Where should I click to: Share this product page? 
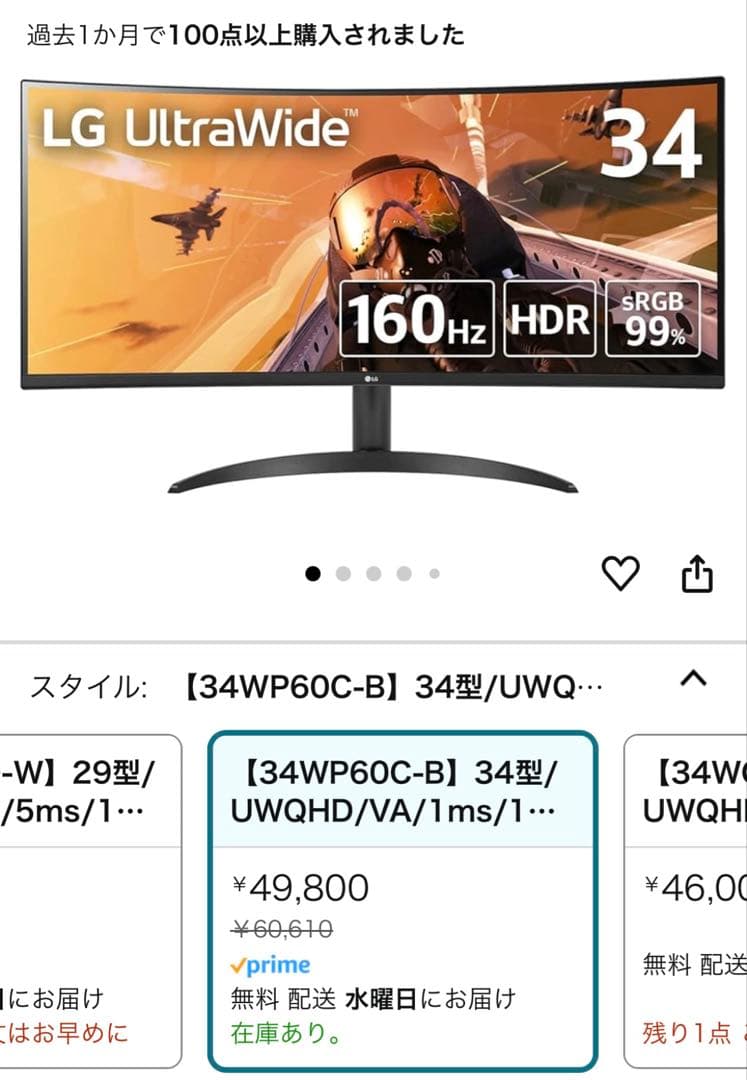tap(697, 573)
